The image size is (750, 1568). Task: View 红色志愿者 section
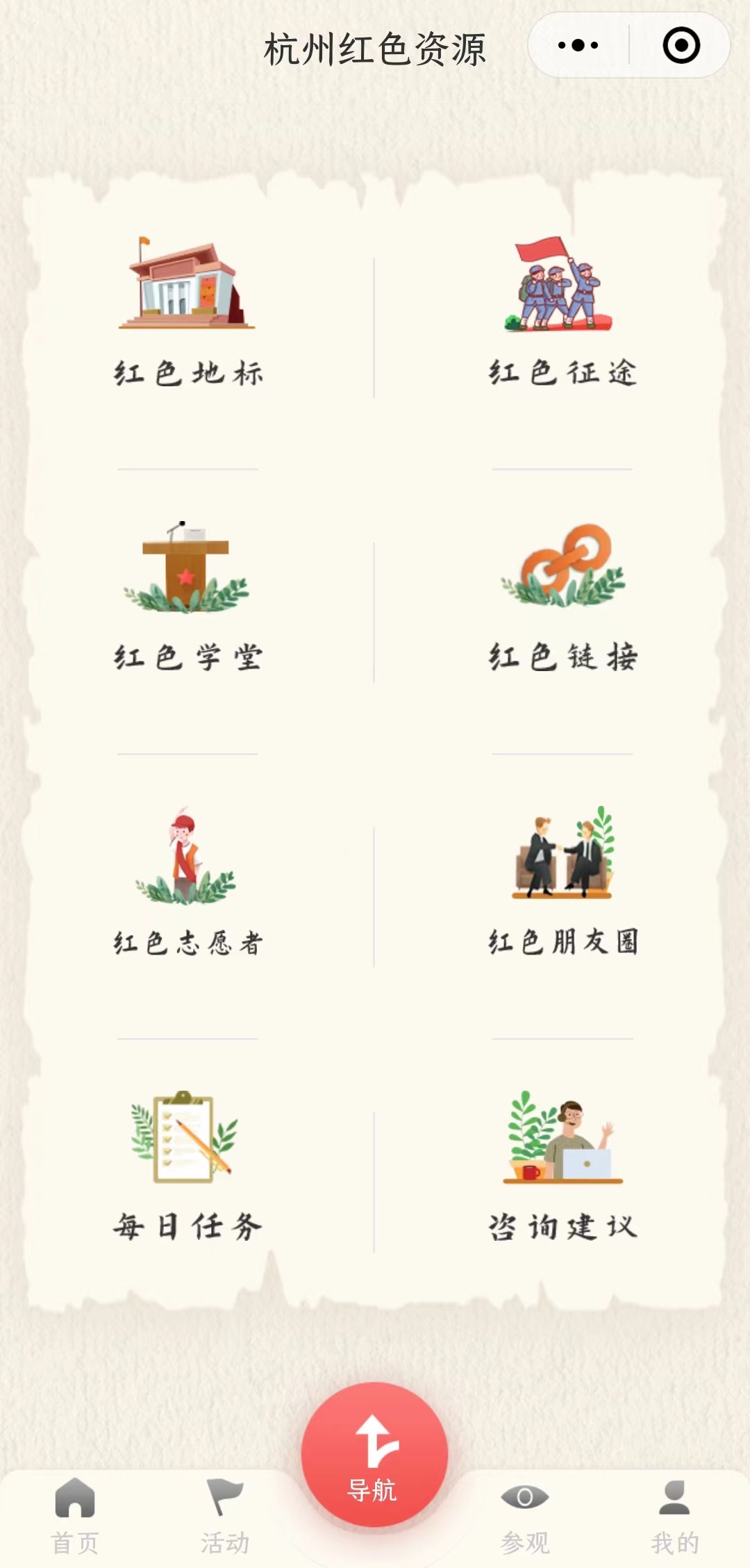187,882
